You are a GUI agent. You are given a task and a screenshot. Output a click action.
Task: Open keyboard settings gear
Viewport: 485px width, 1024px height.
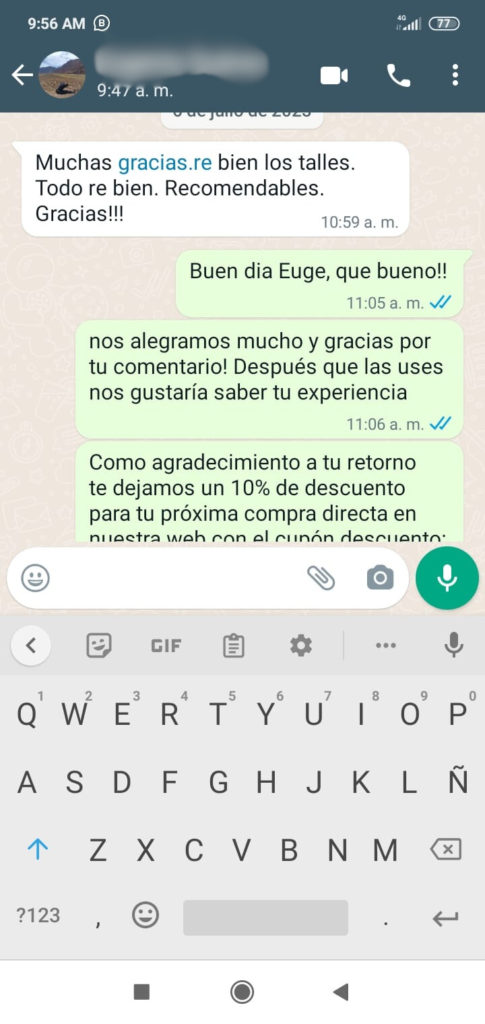[301, 646]
